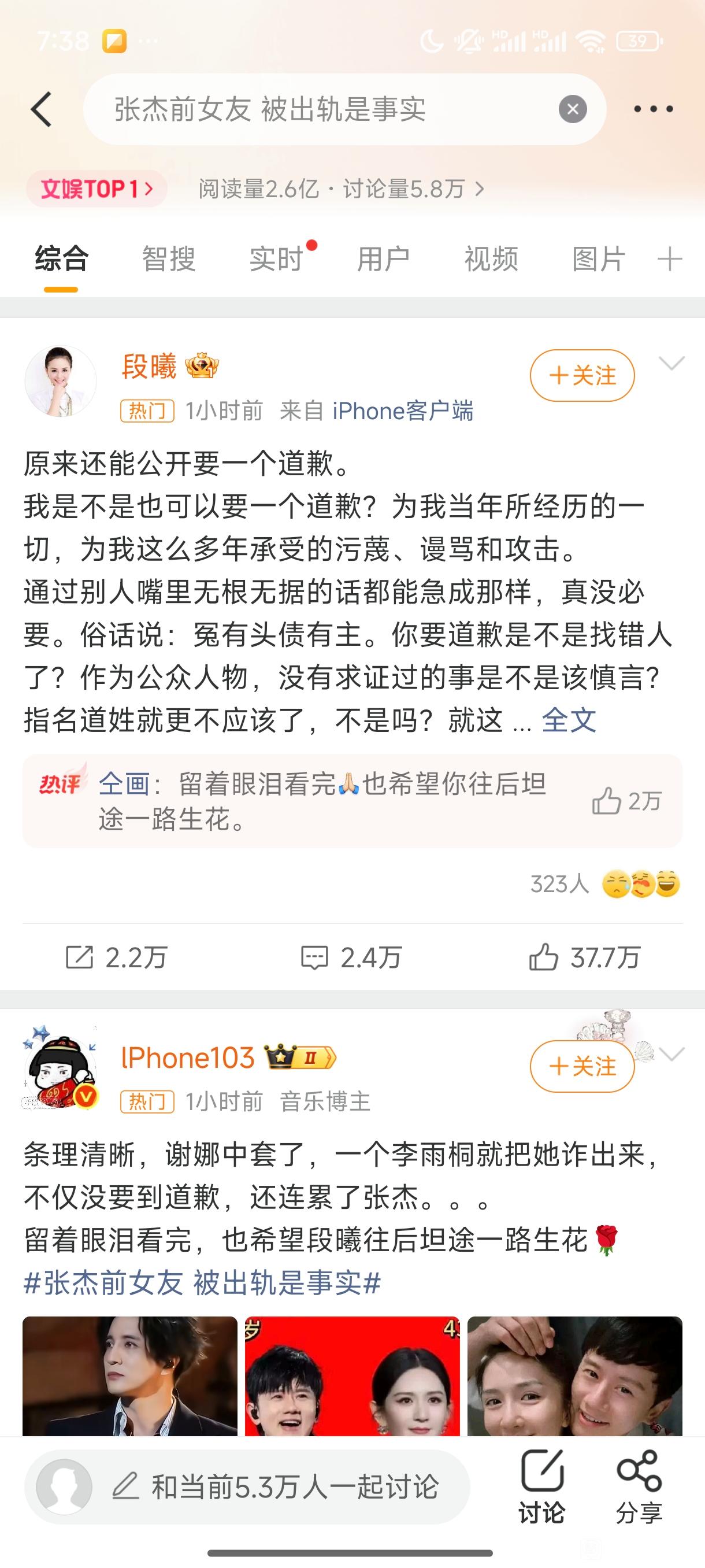Switch to the 用户 tab
The height and width of the screenshot is (1568, 705).
[383, 258]
